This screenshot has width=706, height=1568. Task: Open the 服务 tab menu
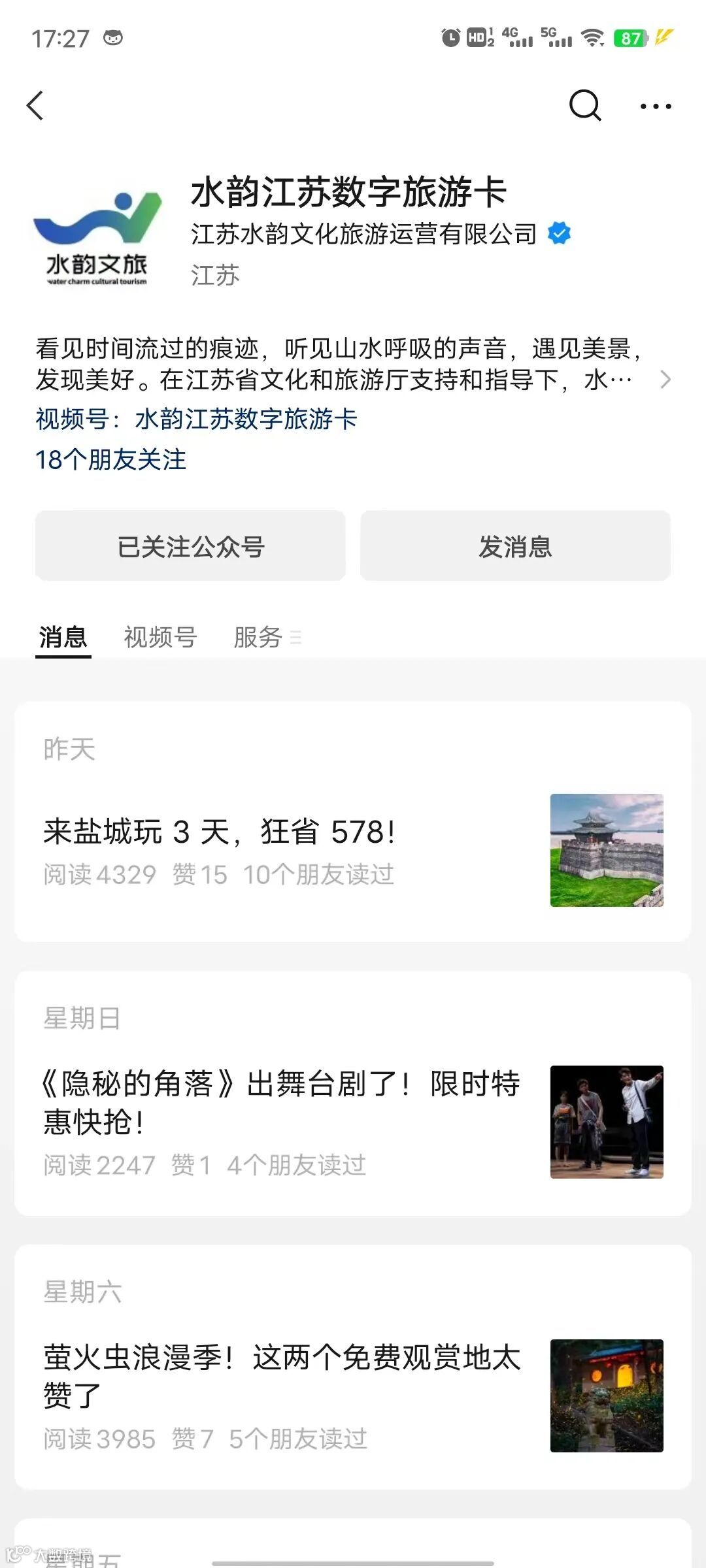[267, 637]
